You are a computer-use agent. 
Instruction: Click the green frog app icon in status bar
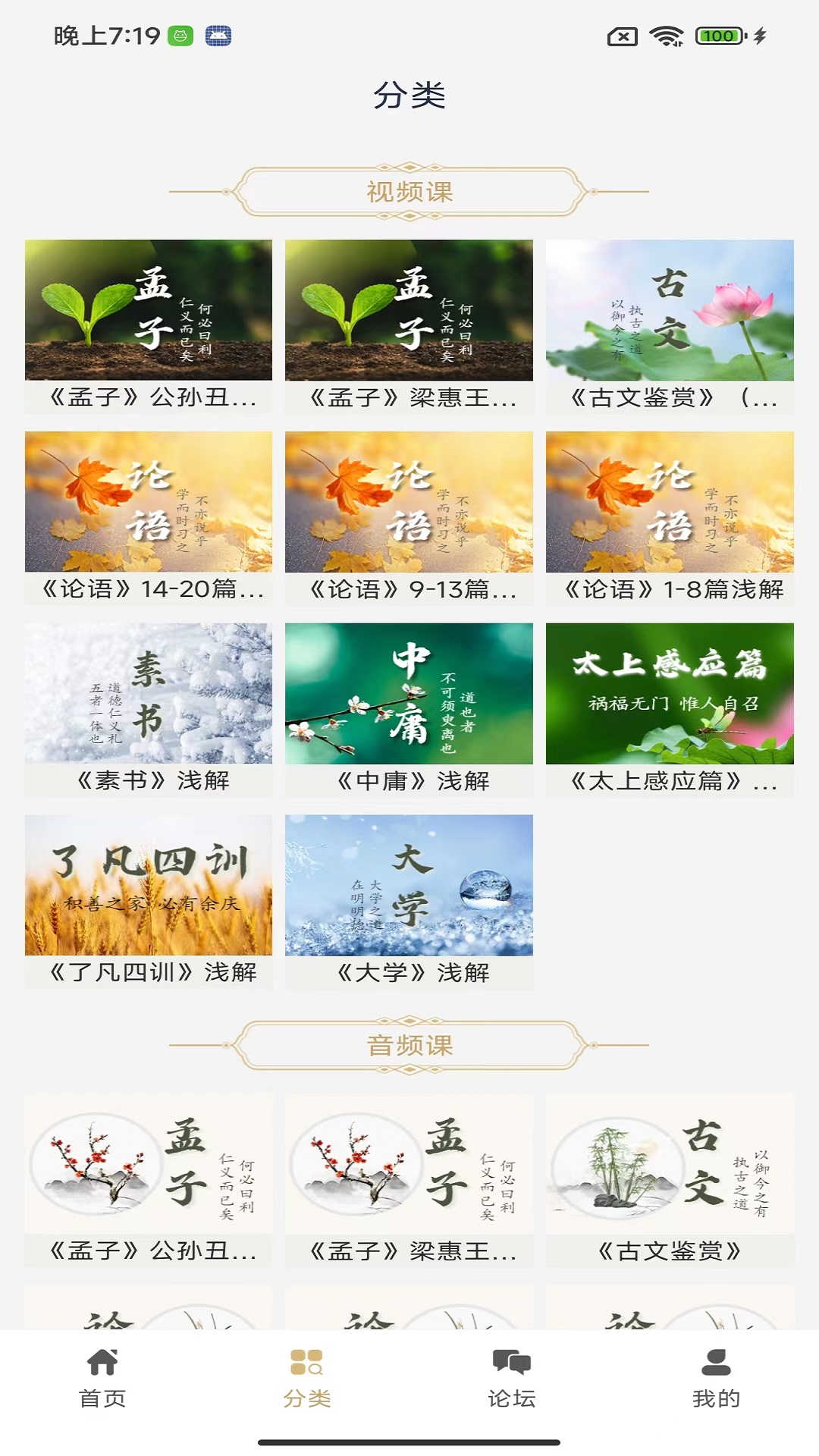[181, 36]
